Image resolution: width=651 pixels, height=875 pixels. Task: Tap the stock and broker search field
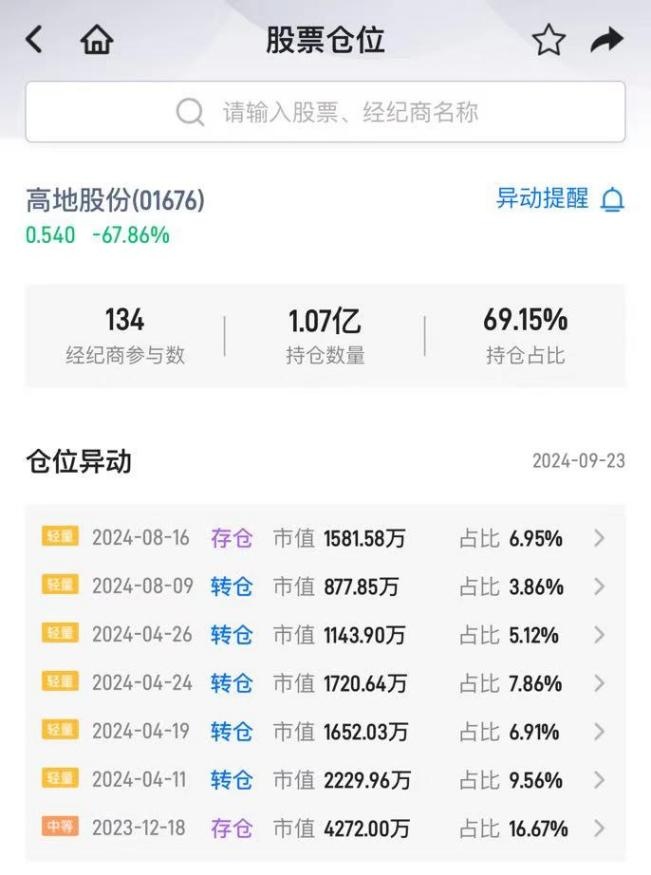(x=325, y=112)
